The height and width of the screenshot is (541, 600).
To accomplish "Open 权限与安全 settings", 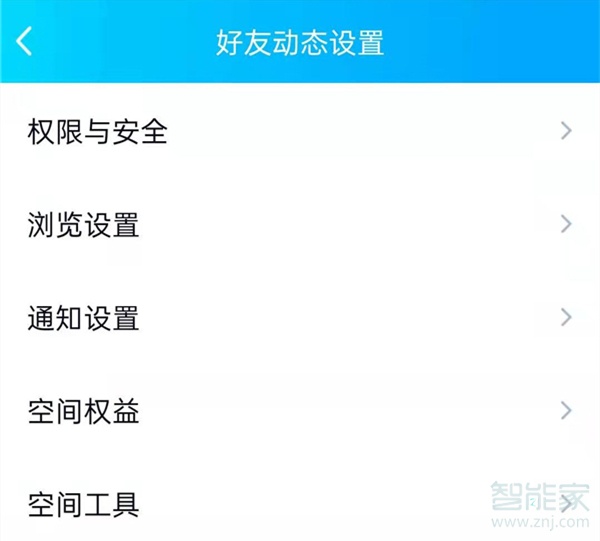I will pos(299,131).
